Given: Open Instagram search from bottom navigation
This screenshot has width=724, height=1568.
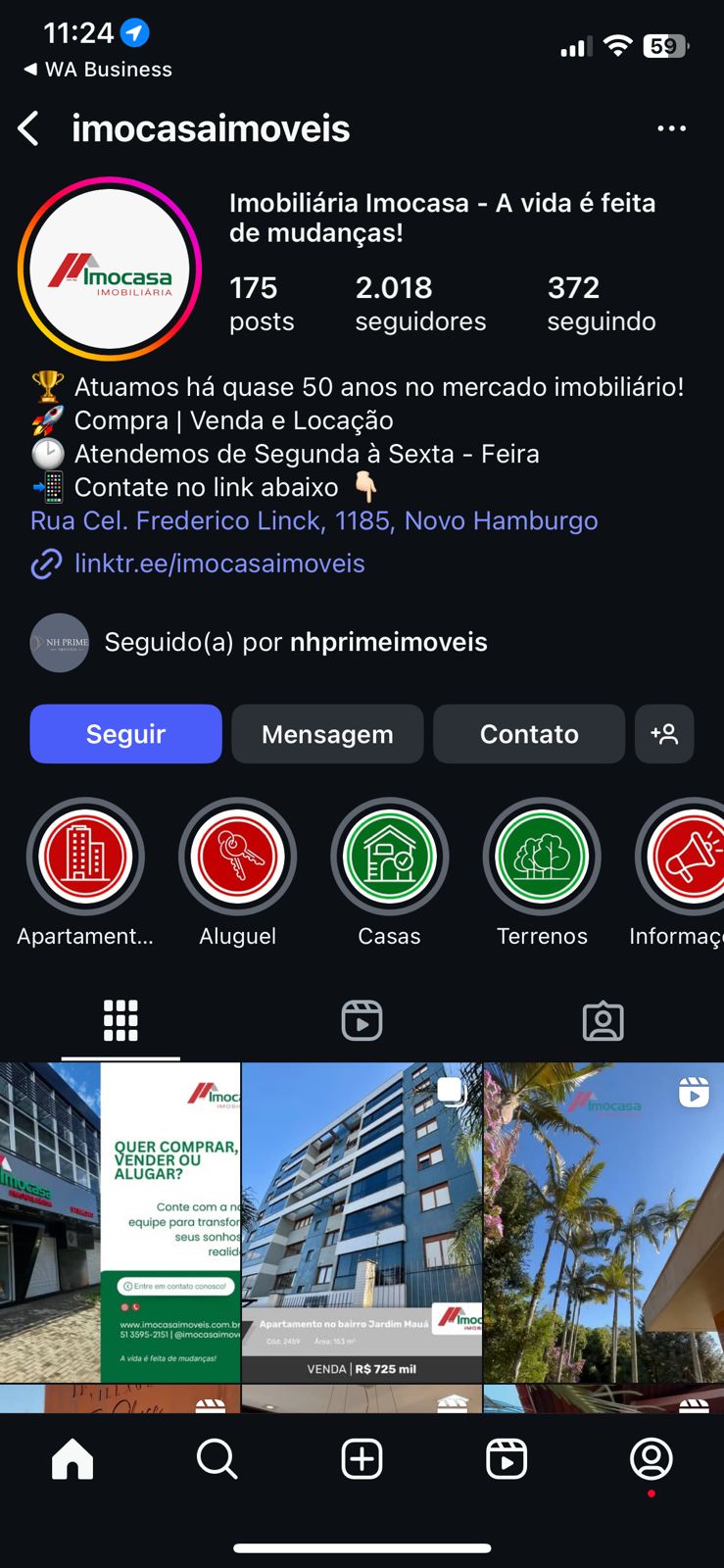Looking at the screenshot, I should [x=217, y=1458].
